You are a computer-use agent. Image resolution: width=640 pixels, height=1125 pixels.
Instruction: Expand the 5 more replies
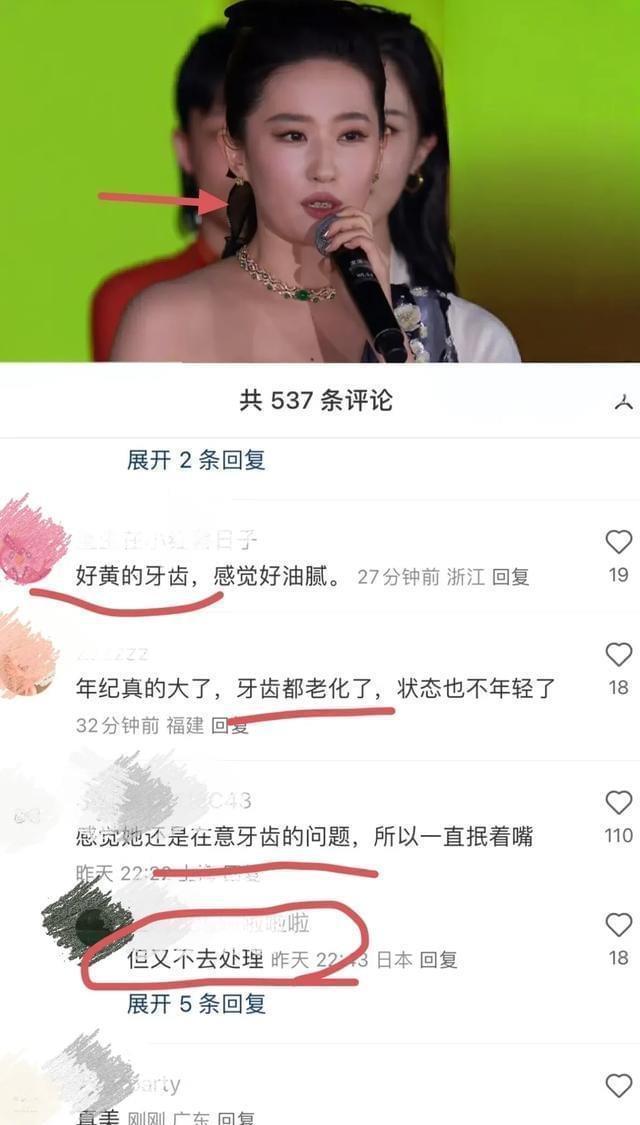196,1003
